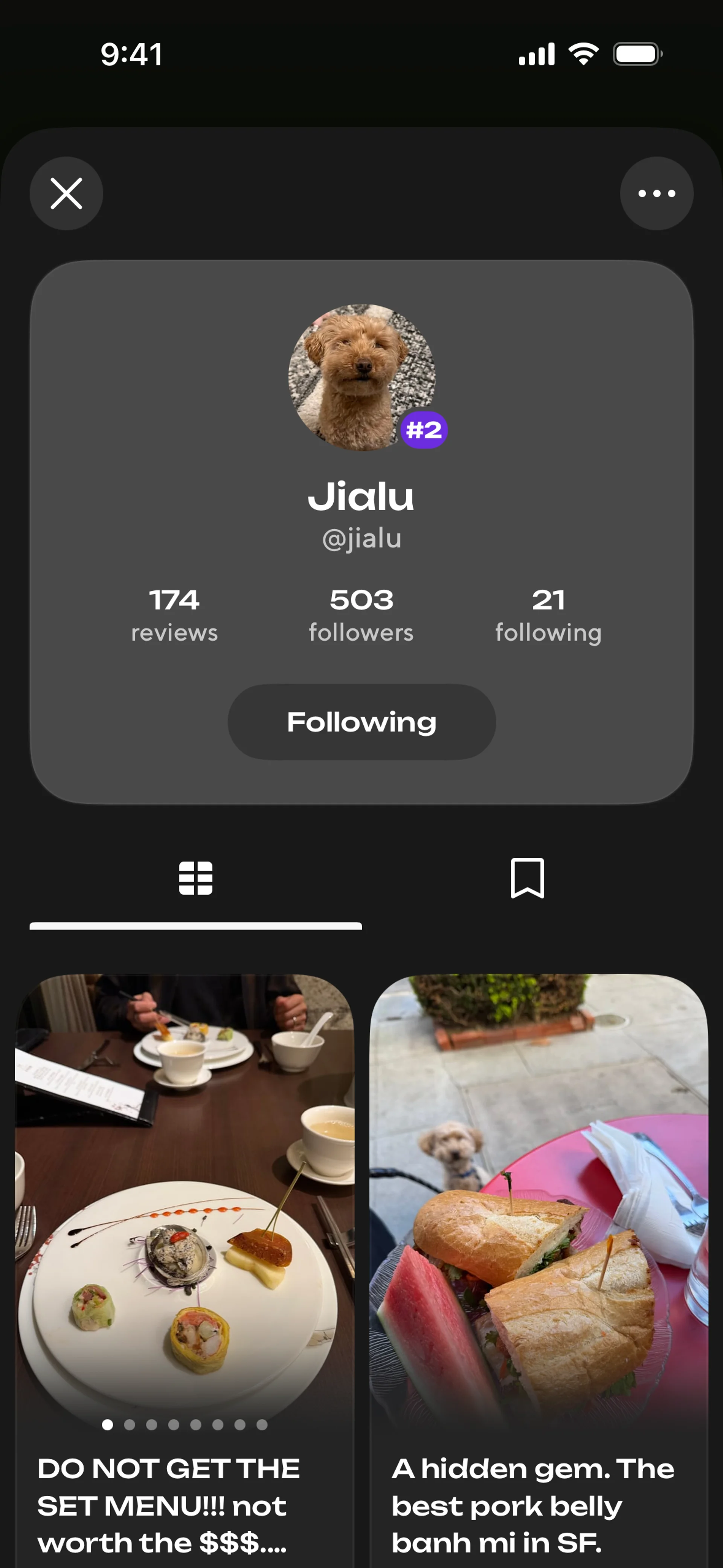Screen dimensions: 723x1568
Task: View Jialu's 174 reviews count
Action: coord(174,615)
